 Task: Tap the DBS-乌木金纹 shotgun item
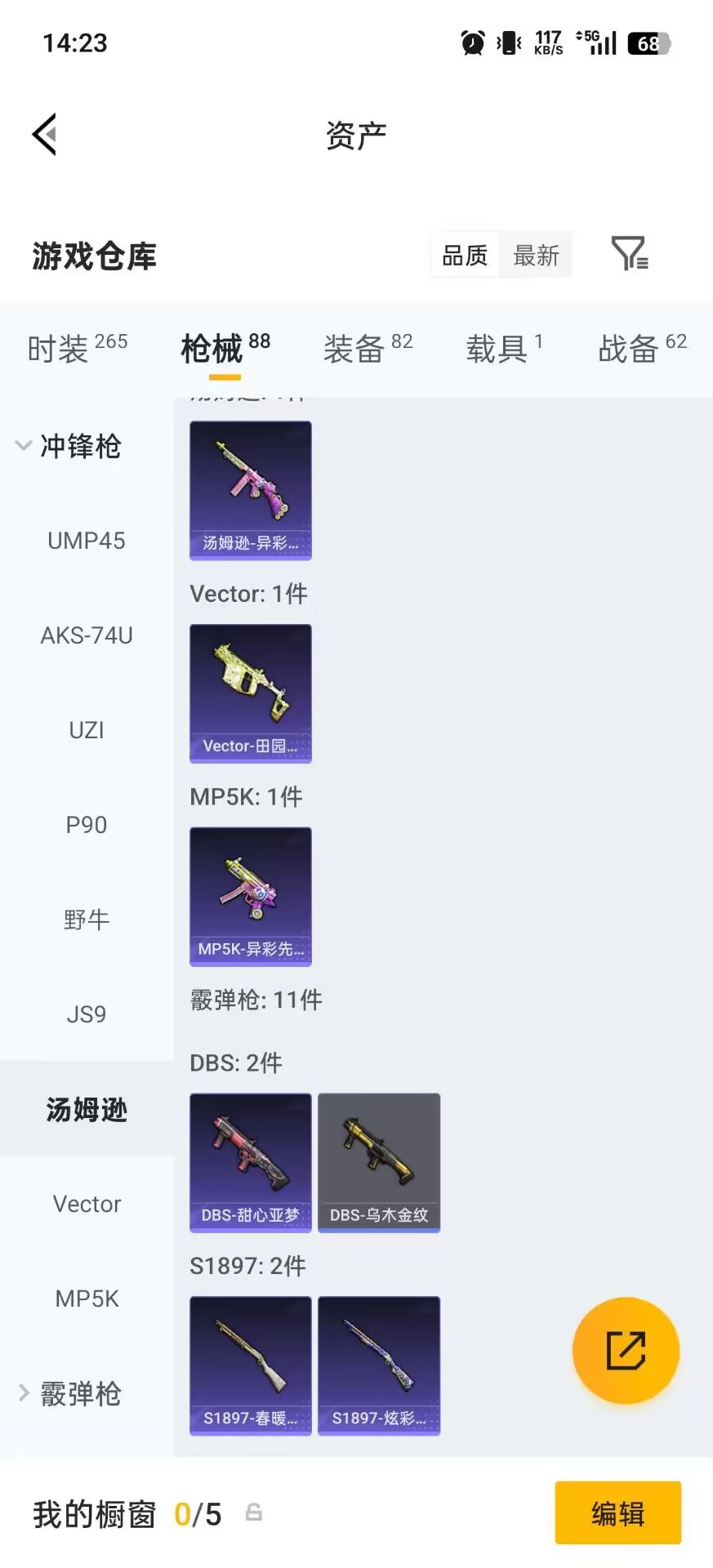(378, 1162)
